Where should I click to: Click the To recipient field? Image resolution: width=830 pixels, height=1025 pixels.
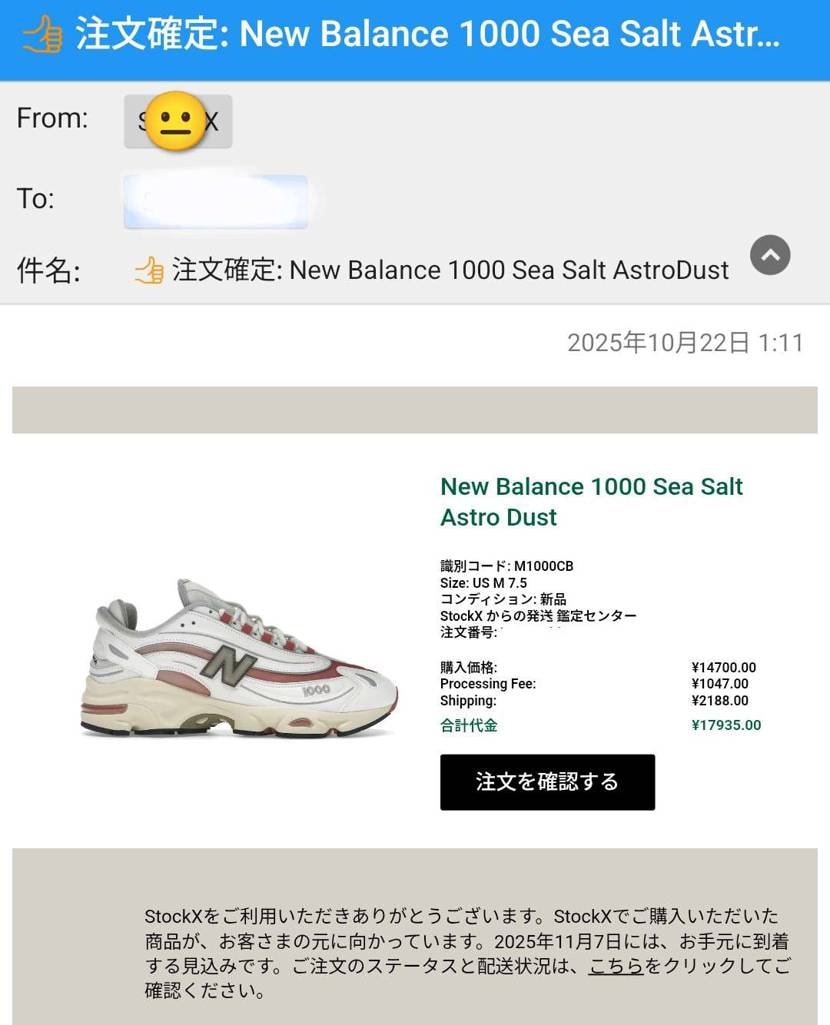[215, 199]
